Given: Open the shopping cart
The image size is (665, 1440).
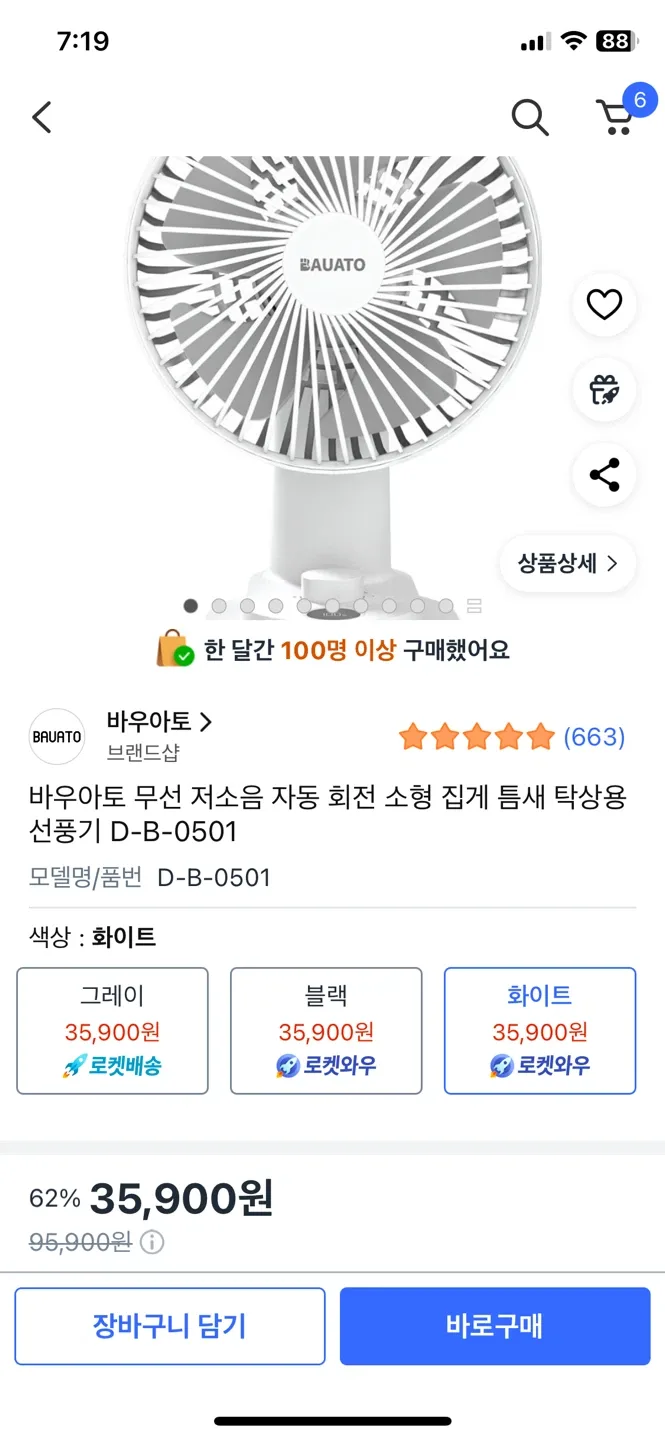Looking at the screenshot, I should tap(616, 117).
